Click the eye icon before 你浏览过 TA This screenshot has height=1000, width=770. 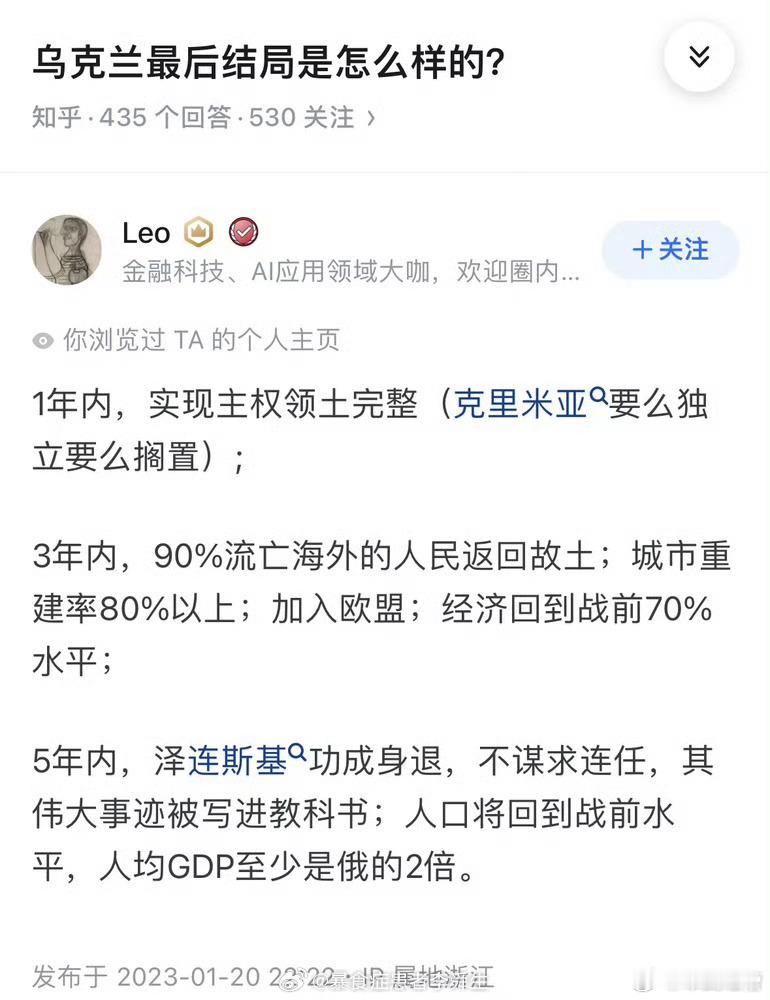[42, 340]
